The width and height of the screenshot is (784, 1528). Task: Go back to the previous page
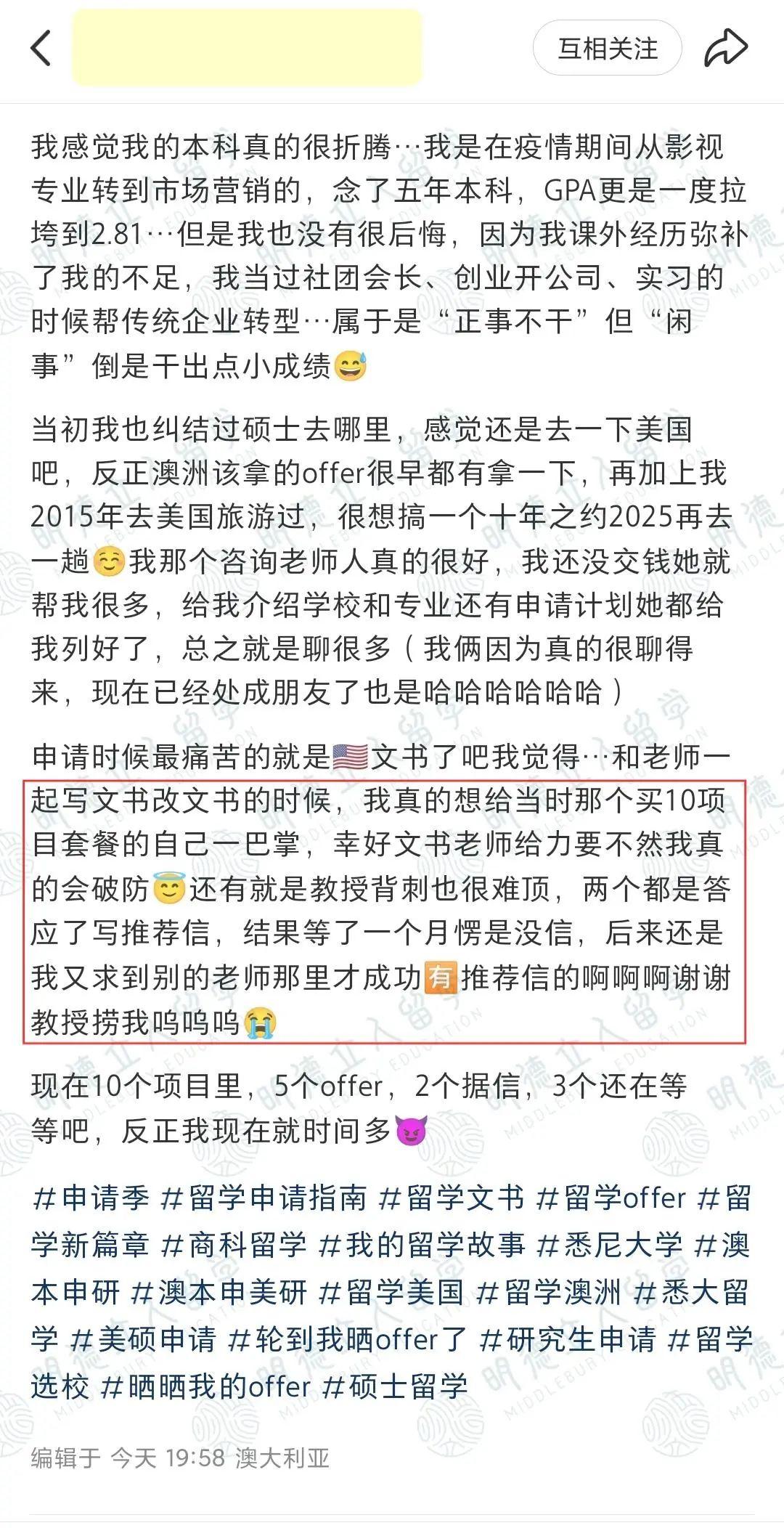[x=41, y=49]
